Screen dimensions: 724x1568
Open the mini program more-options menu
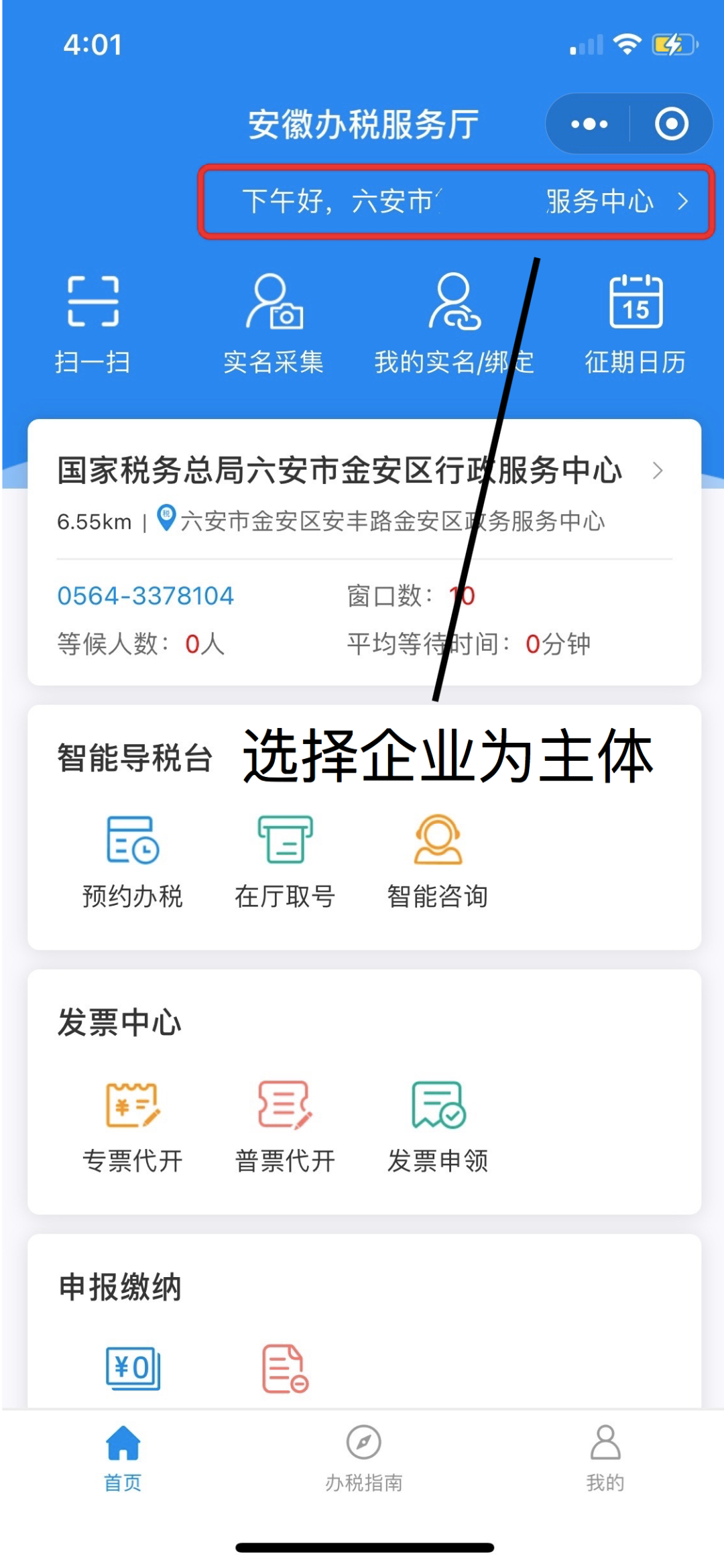click(x=589, y=124)
